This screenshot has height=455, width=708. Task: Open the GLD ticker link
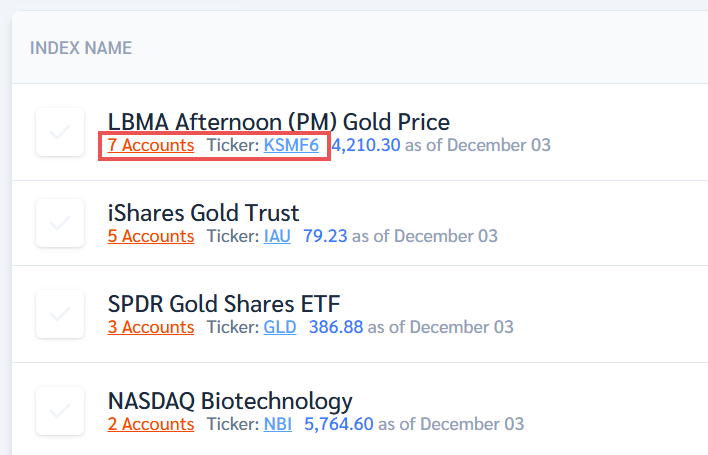coord(280,328)
